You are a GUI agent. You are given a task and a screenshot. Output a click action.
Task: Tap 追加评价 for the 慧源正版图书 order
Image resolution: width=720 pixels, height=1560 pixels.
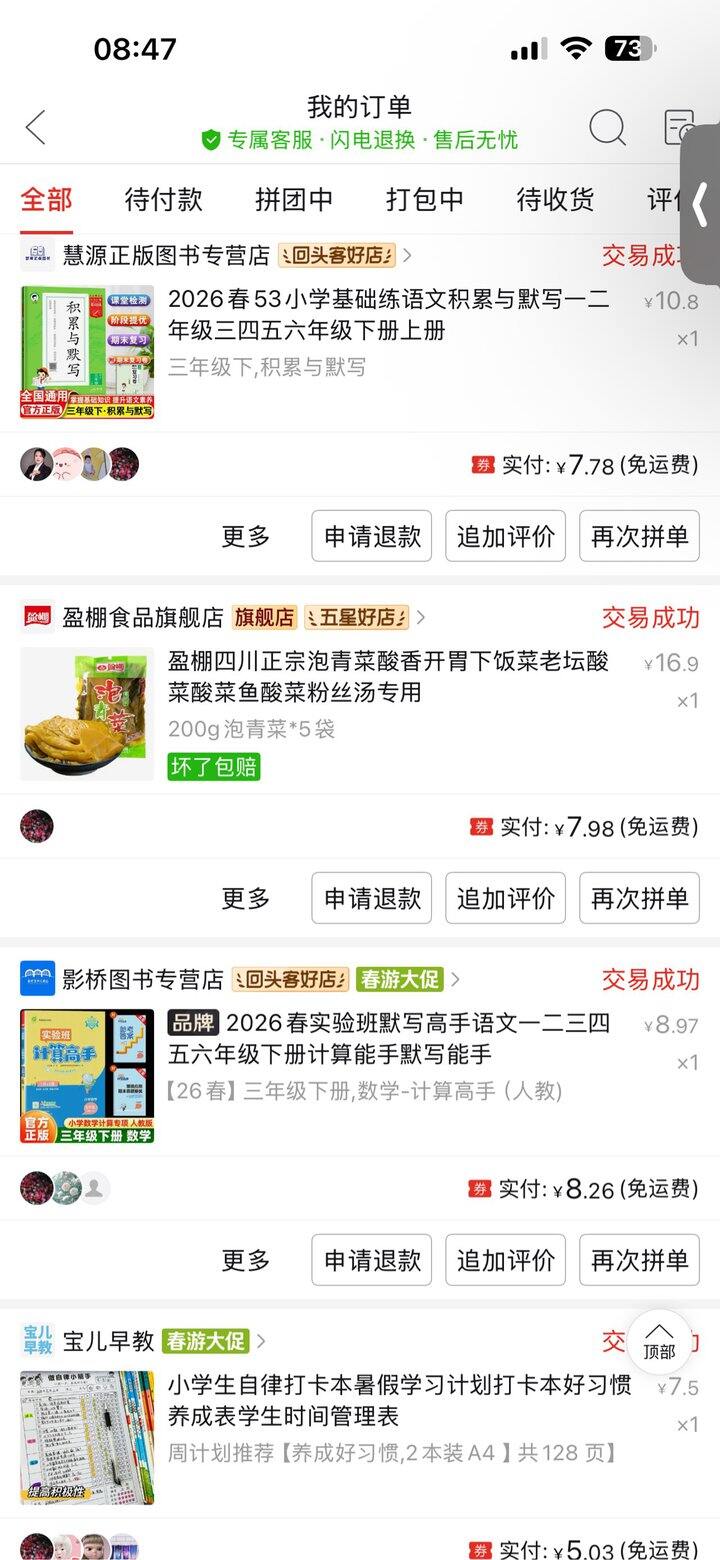pyautogui.click(x=506, y=537)
